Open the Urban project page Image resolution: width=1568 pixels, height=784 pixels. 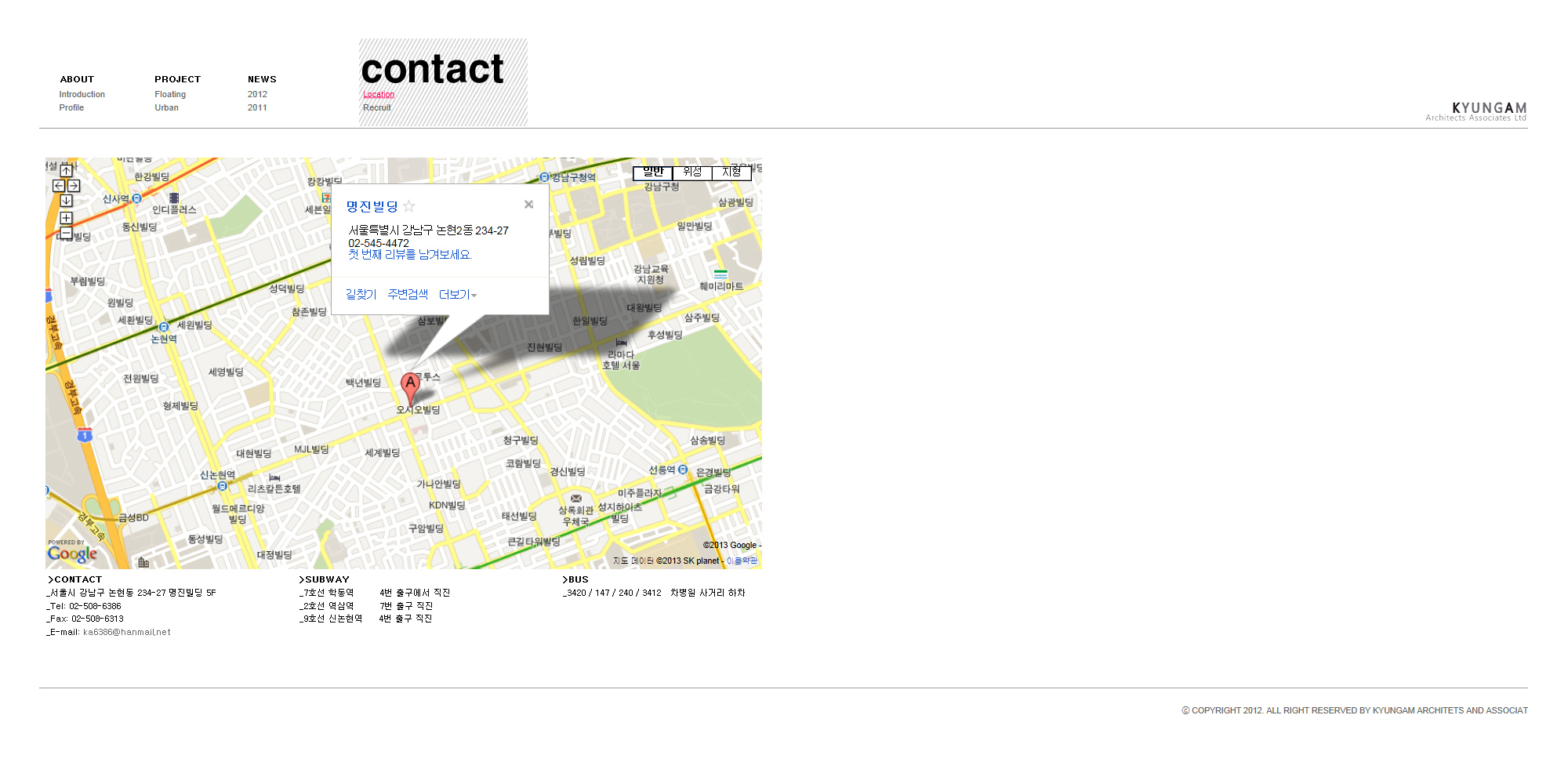click(x=166, y=107)
